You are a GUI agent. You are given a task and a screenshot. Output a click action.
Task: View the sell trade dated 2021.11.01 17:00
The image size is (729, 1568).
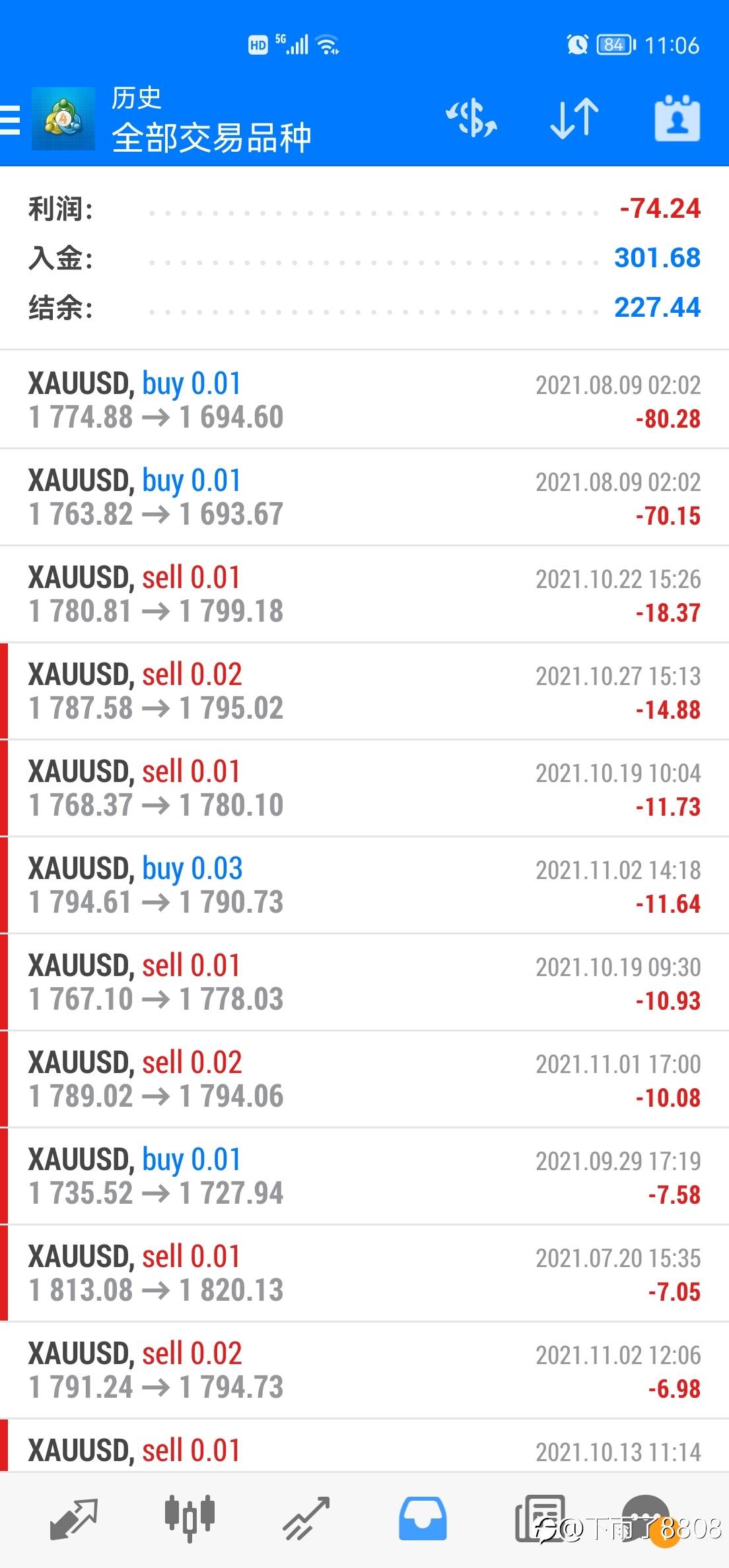[364, 1079]
